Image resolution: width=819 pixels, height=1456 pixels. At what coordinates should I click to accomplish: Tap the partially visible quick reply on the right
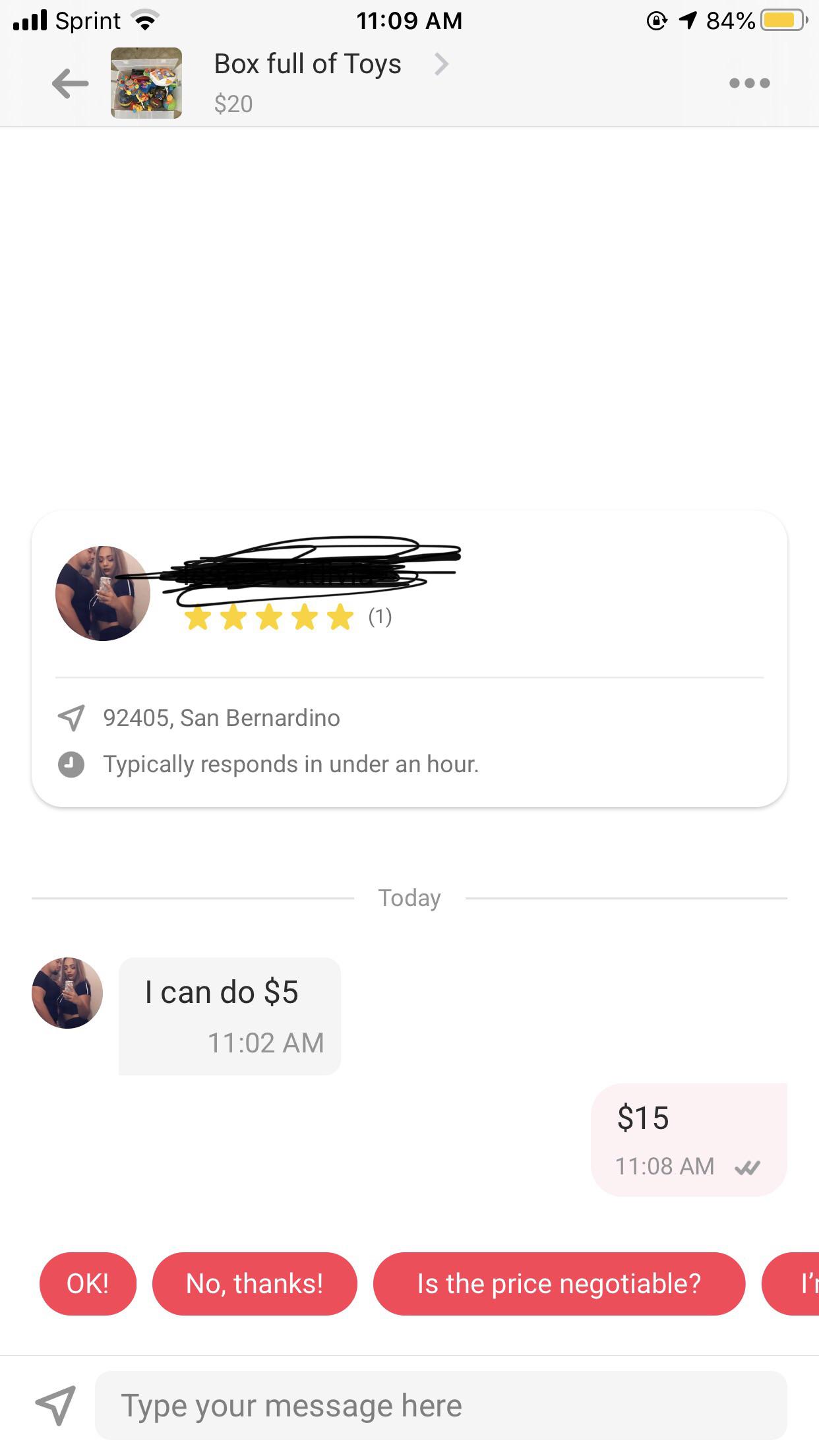pos(799,1283)
